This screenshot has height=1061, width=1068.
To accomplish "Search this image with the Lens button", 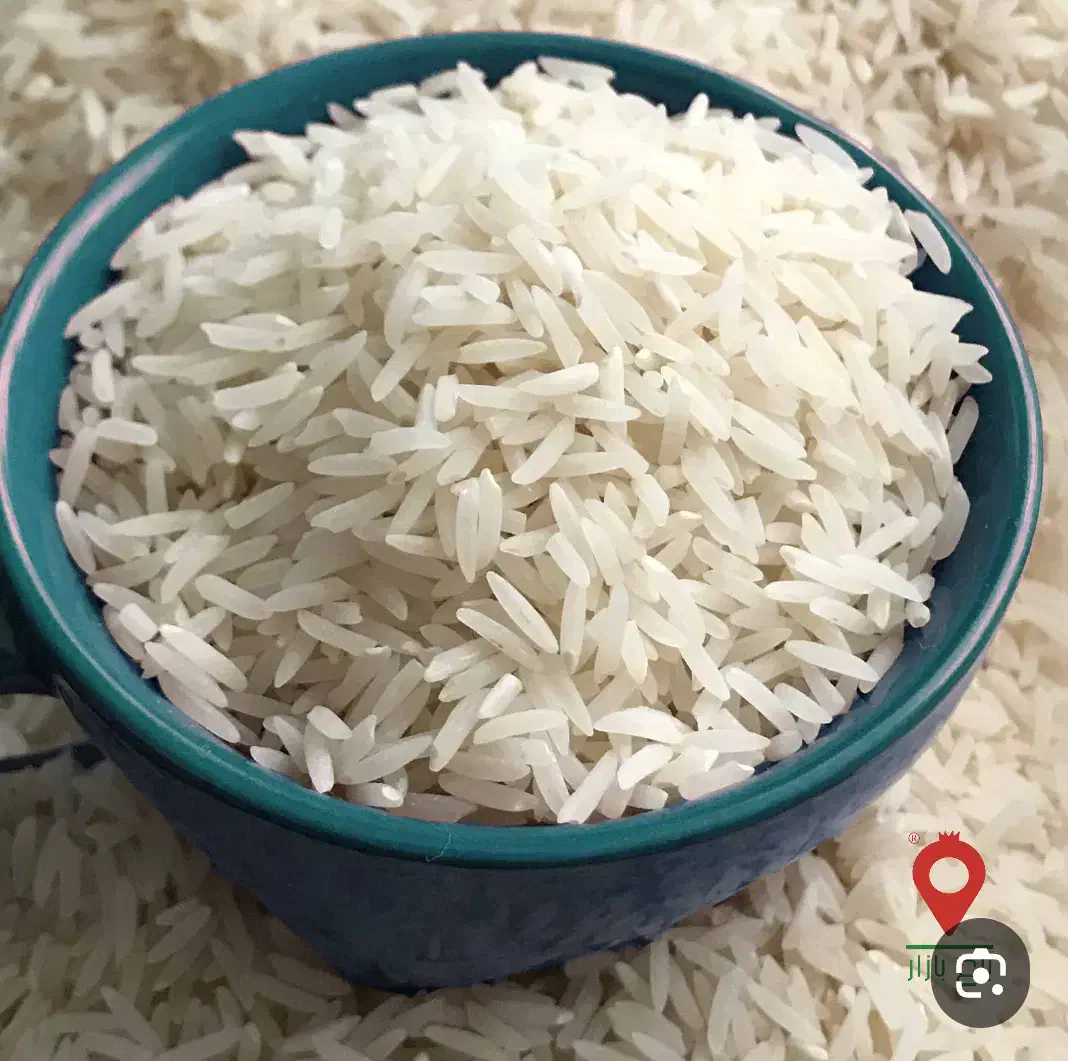I will pyautogui.click(x=980, y=973).
